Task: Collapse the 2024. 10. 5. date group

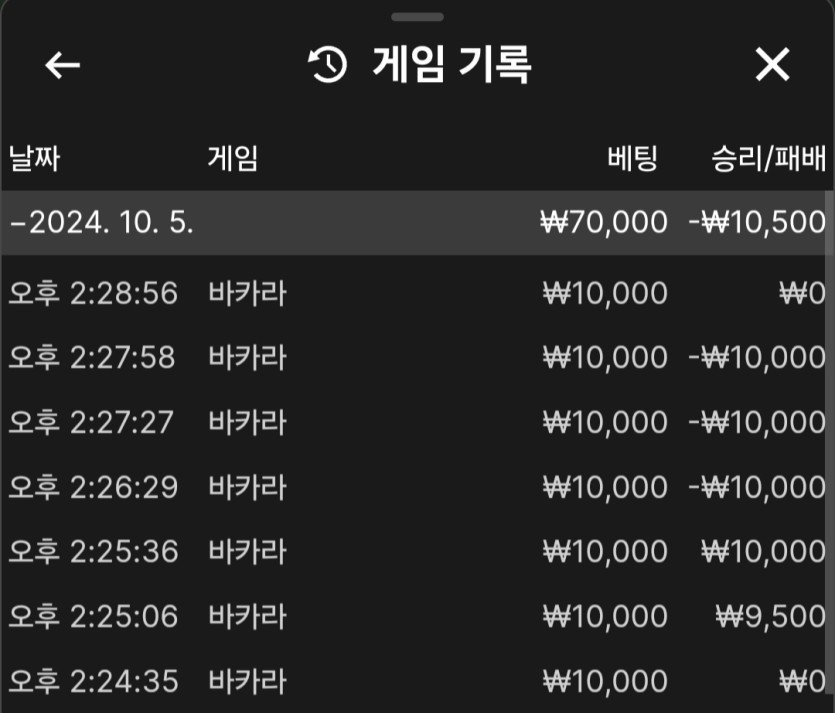Action: click(x=100, y=222)
